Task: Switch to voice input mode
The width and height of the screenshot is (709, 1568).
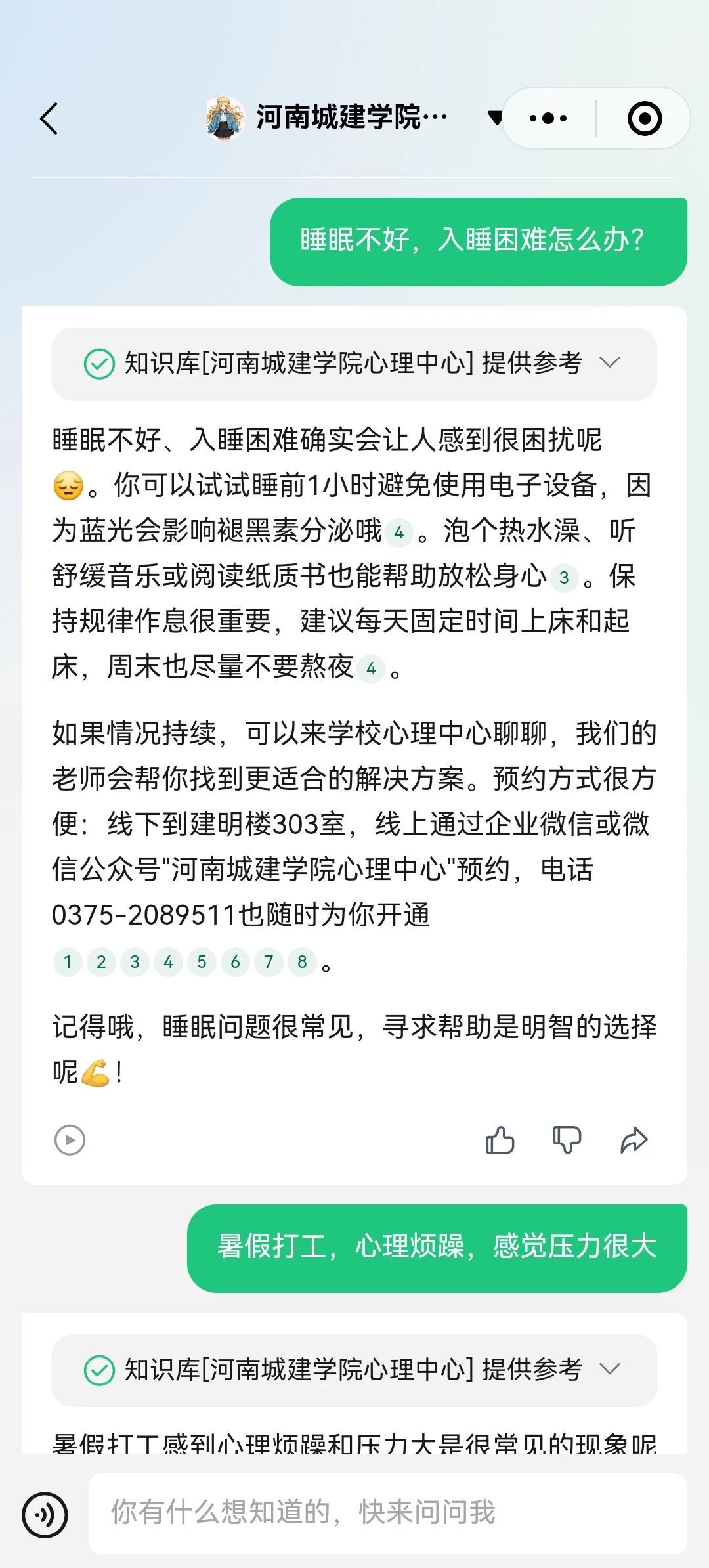Action: (45, 1515)
